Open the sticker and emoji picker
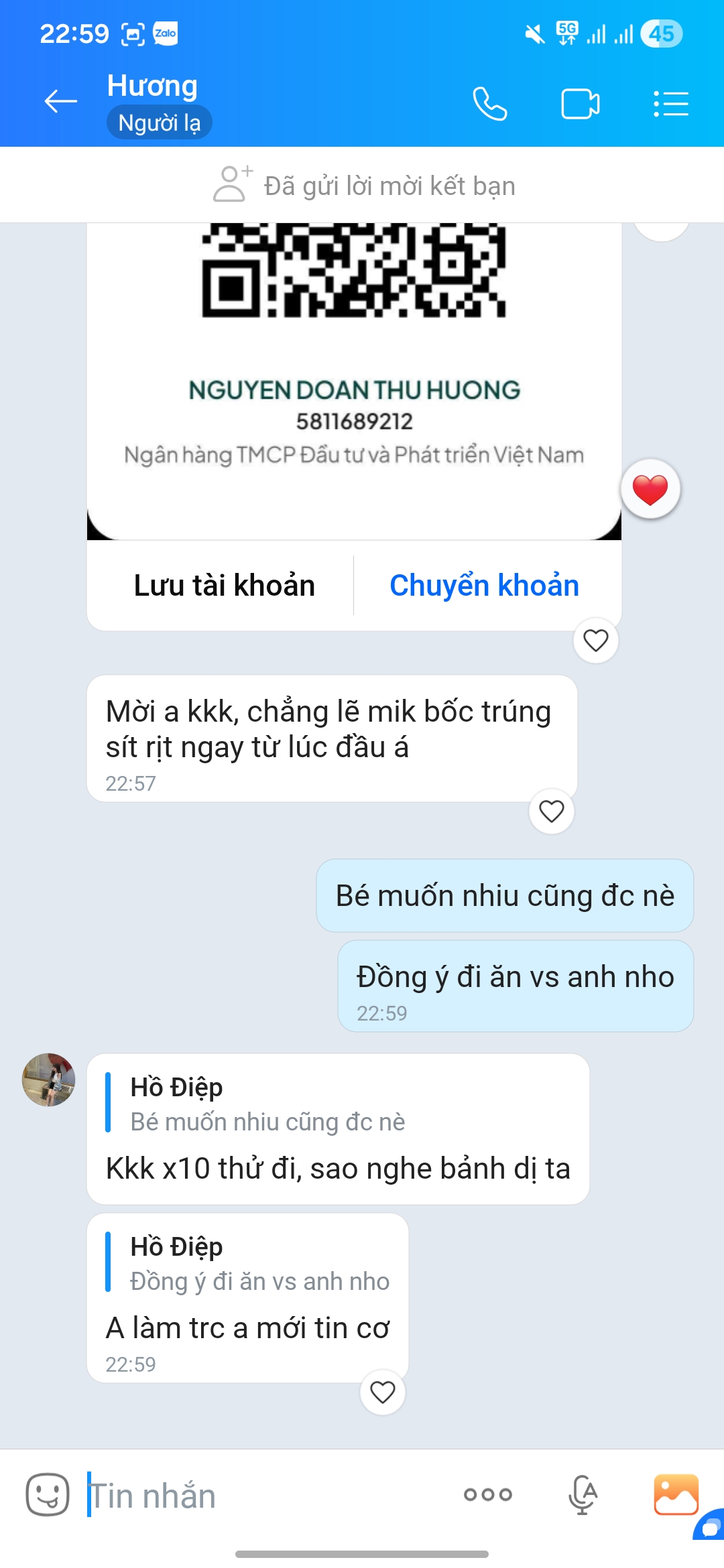724x1568 pixels. click(x=47, y=1494)
